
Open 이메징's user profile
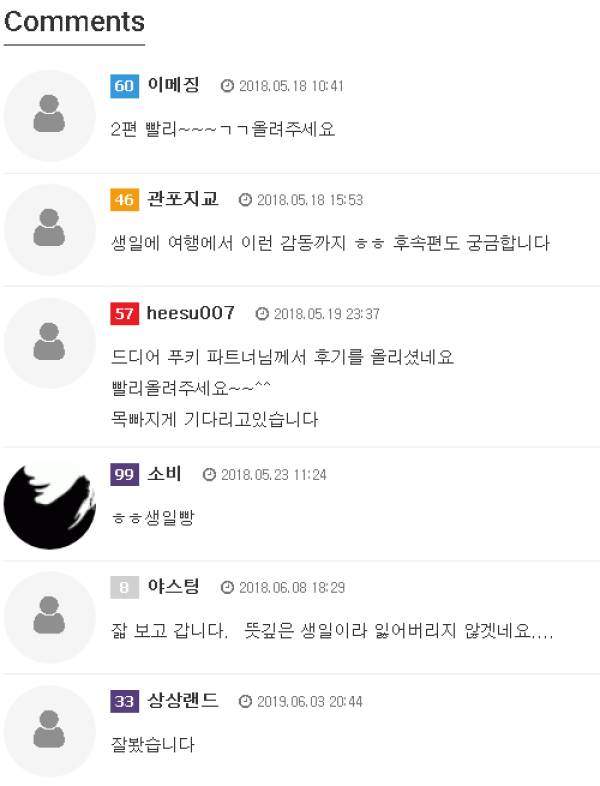(173, 86)
